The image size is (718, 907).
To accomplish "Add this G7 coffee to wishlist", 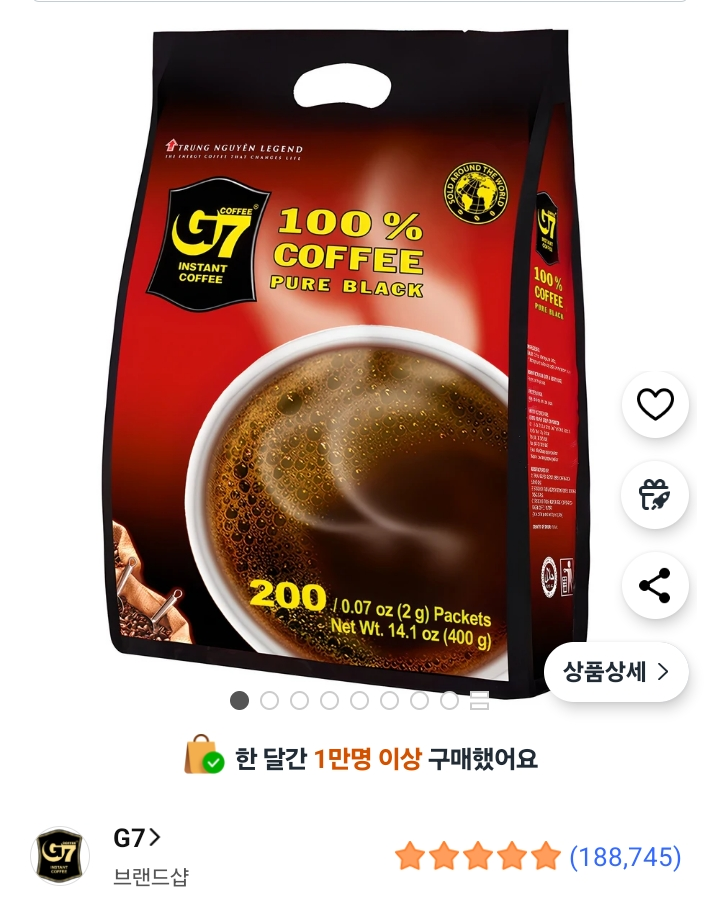I will pos(655,404).
